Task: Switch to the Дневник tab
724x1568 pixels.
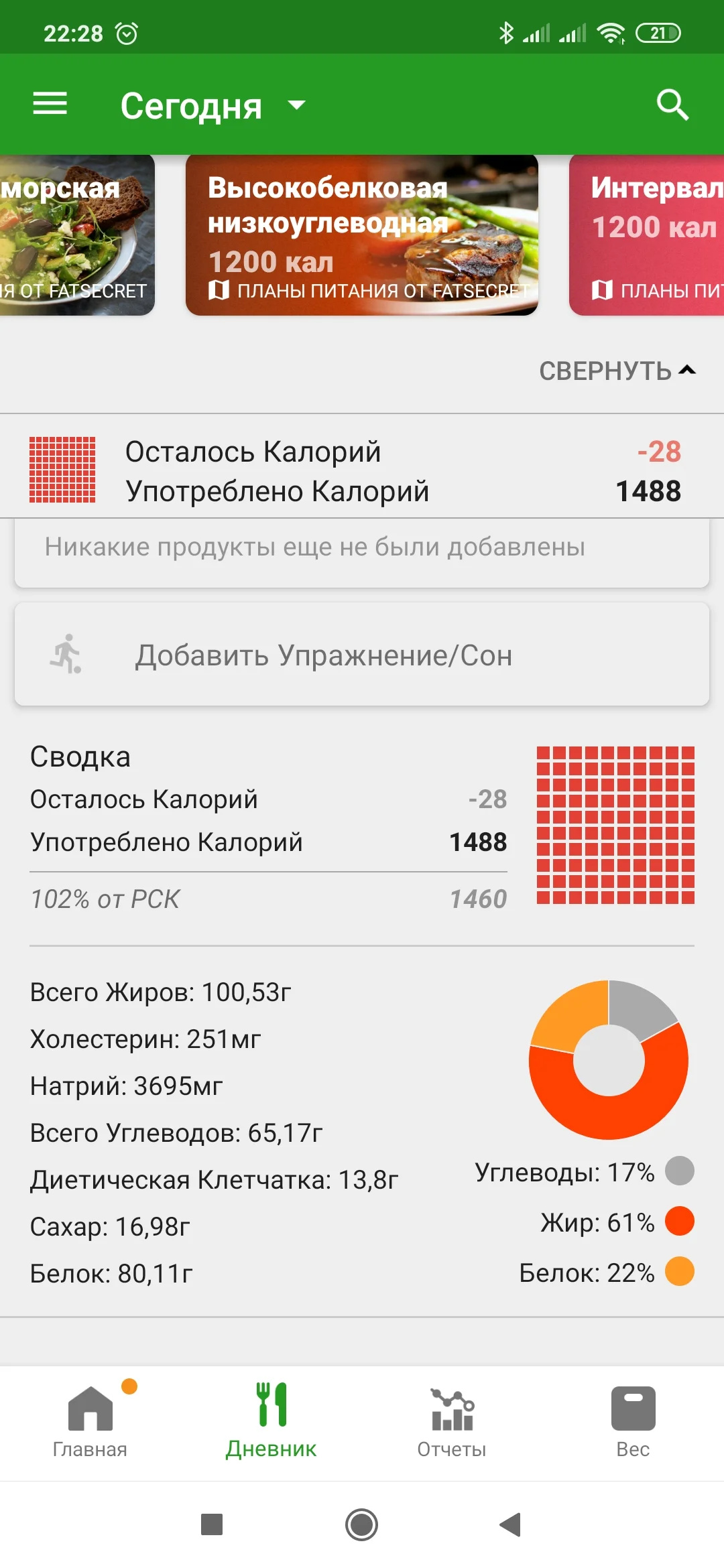Action: tap(270, 1427)
